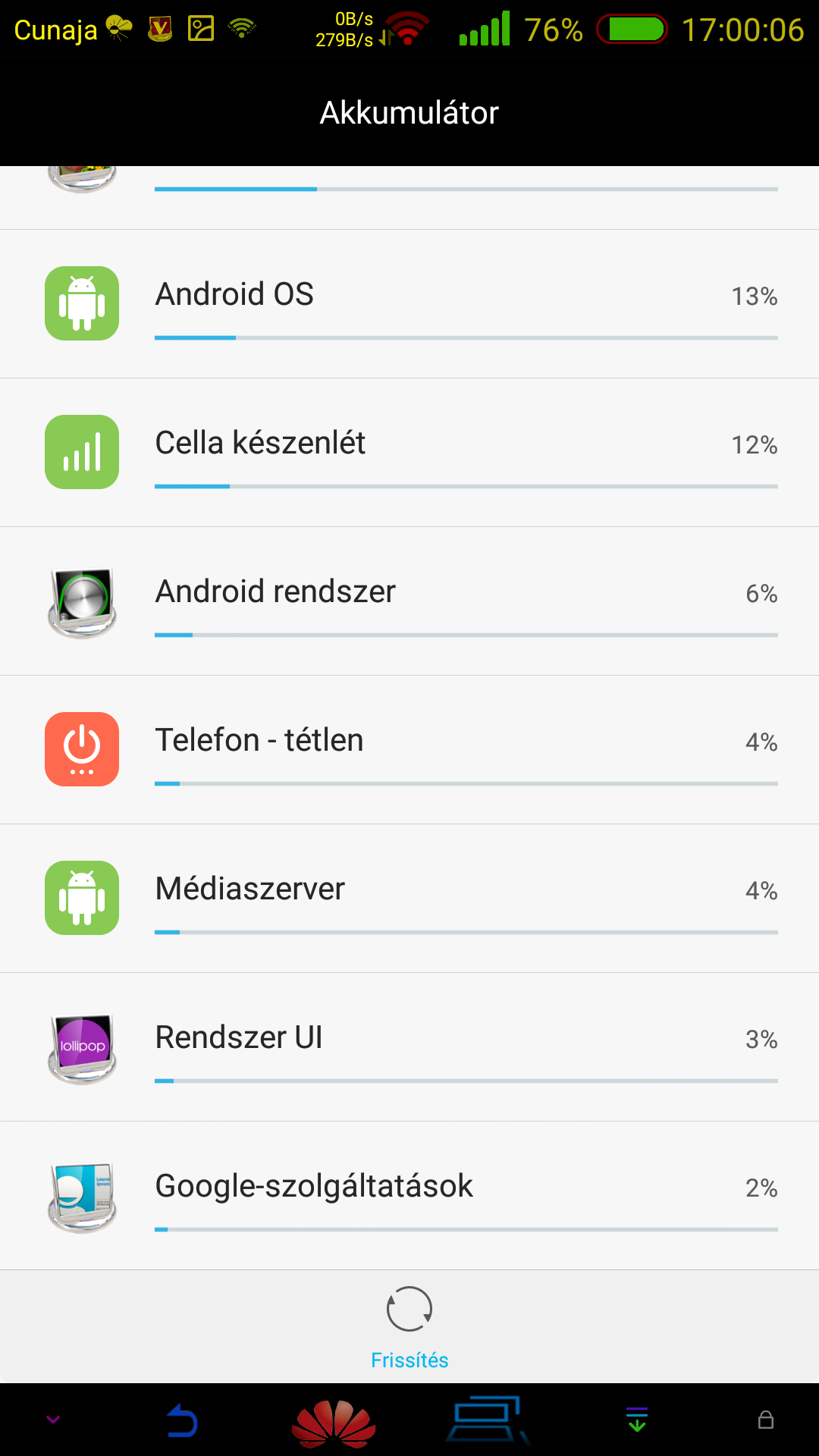This screenshot has height=1456, width=819.
Task: Open Cella készenlét usage details
Action: [409, 452]
